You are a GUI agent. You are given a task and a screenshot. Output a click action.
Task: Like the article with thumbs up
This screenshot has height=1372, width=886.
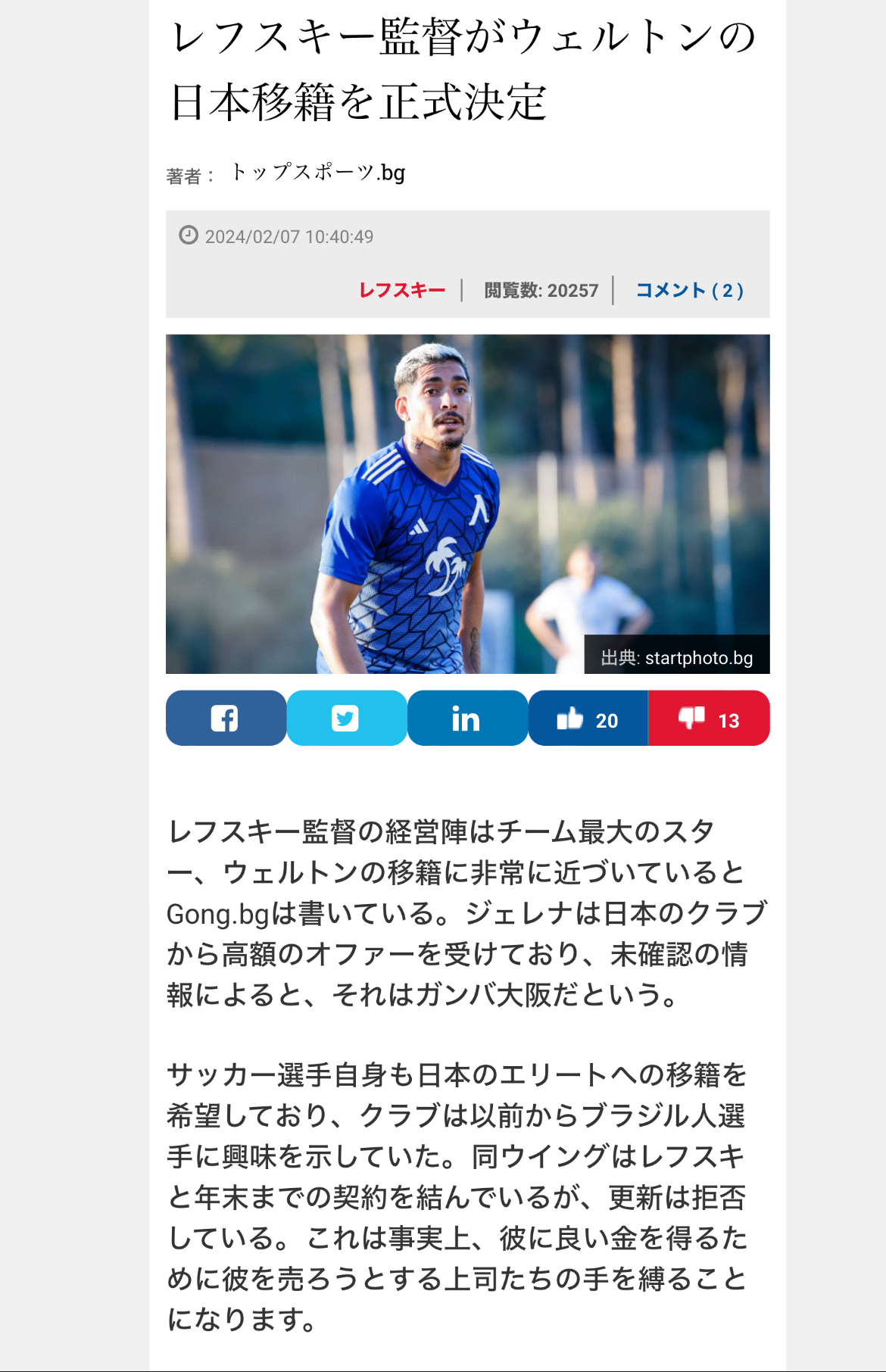tap(588, 719)
